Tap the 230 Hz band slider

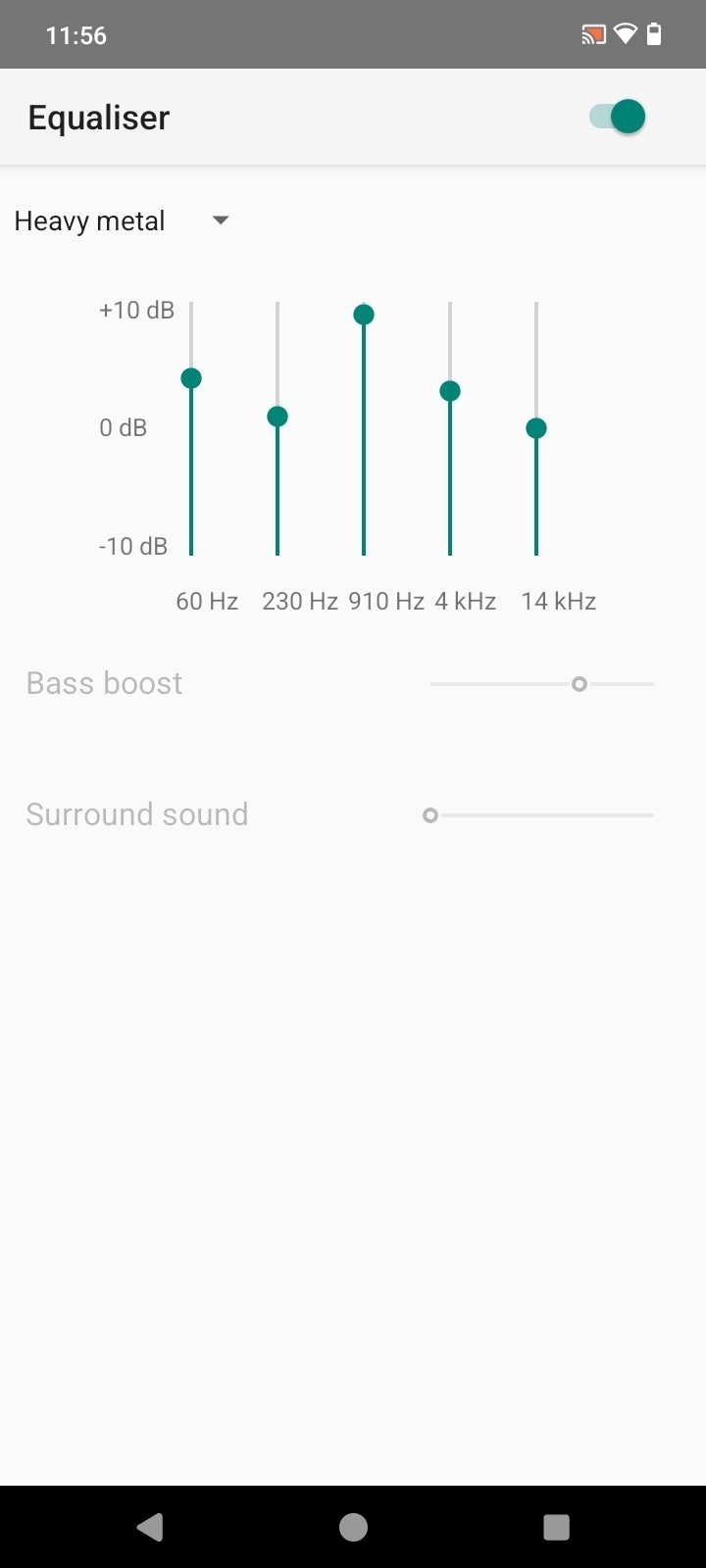click(x=277, y=416)
